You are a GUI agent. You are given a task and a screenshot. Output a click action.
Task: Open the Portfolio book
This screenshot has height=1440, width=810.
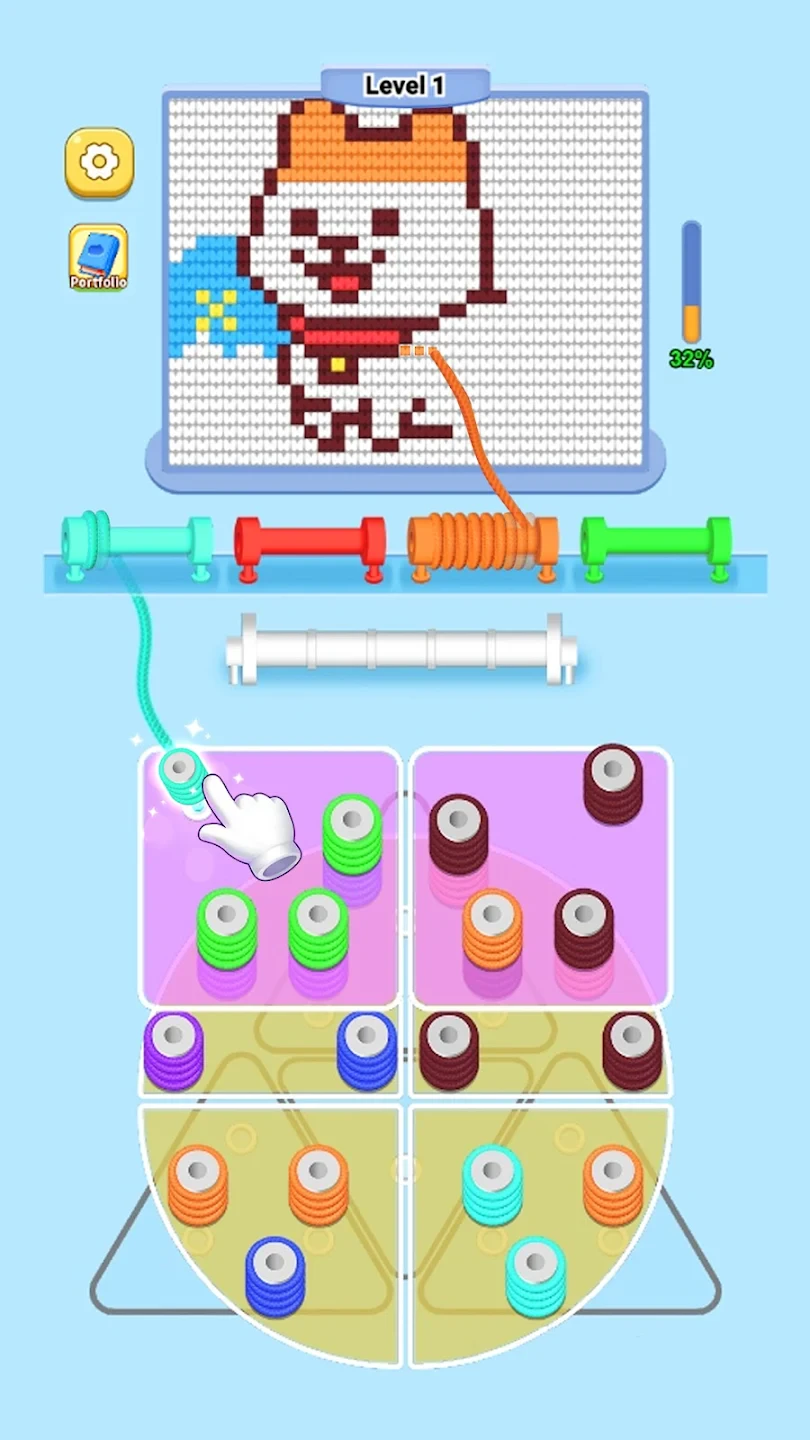(x=98, y=257)
